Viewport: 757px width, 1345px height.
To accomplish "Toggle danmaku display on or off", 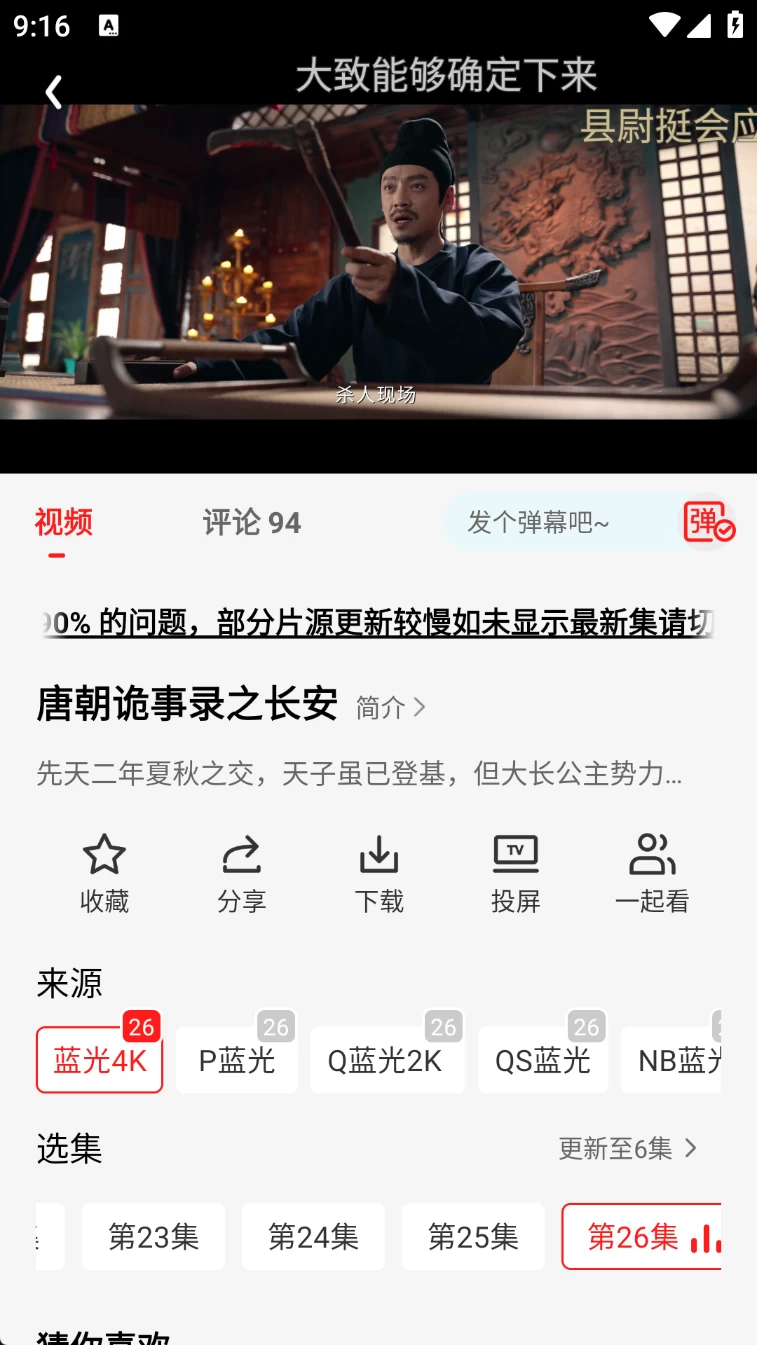I will coord(708,523).
